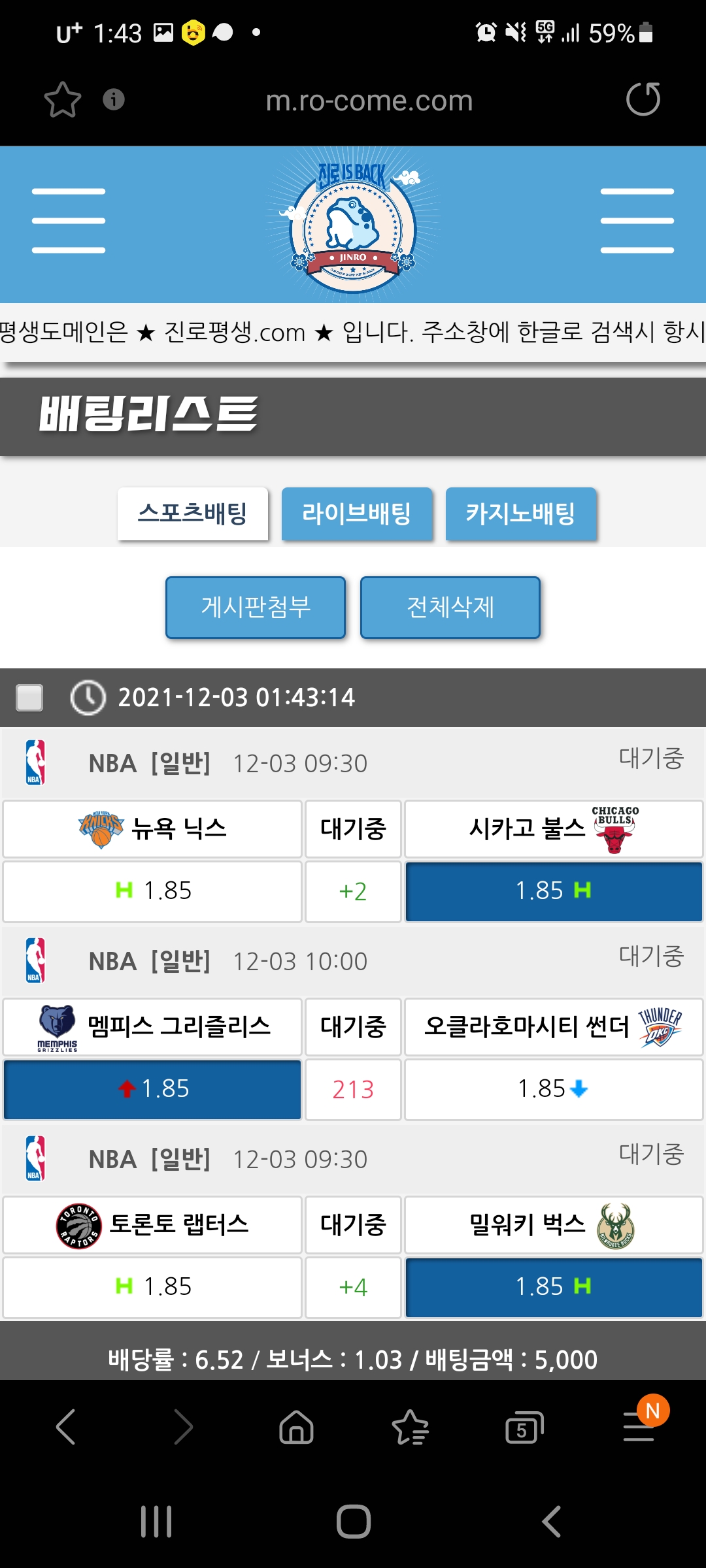Open the right hamburger menu
706x1568 pixels.
(637, 221)
